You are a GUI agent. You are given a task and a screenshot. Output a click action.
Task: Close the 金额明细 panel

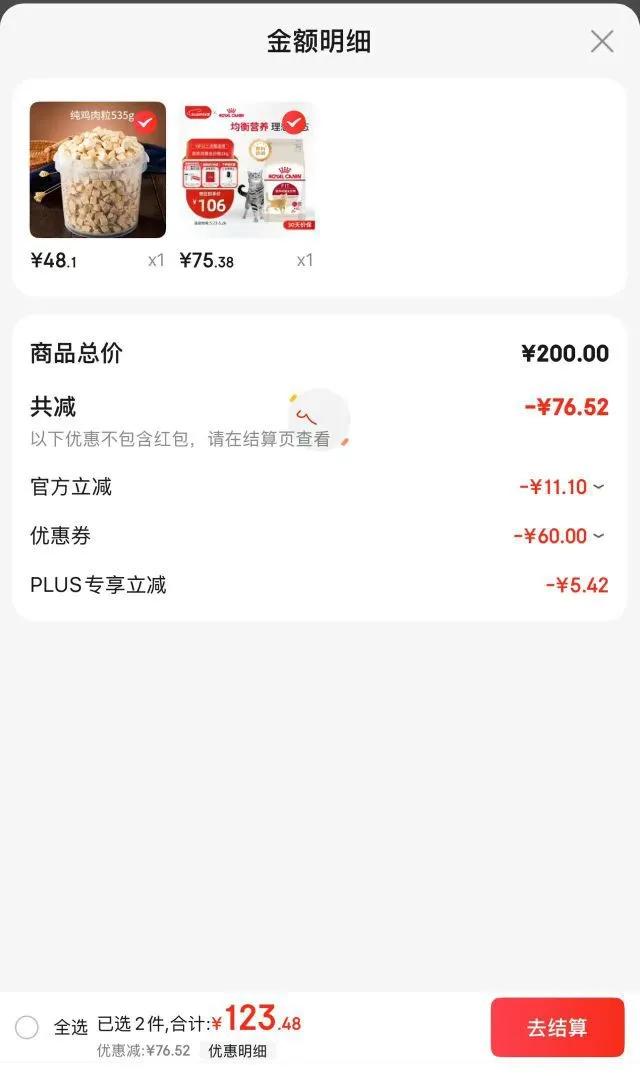coord(602,41)
